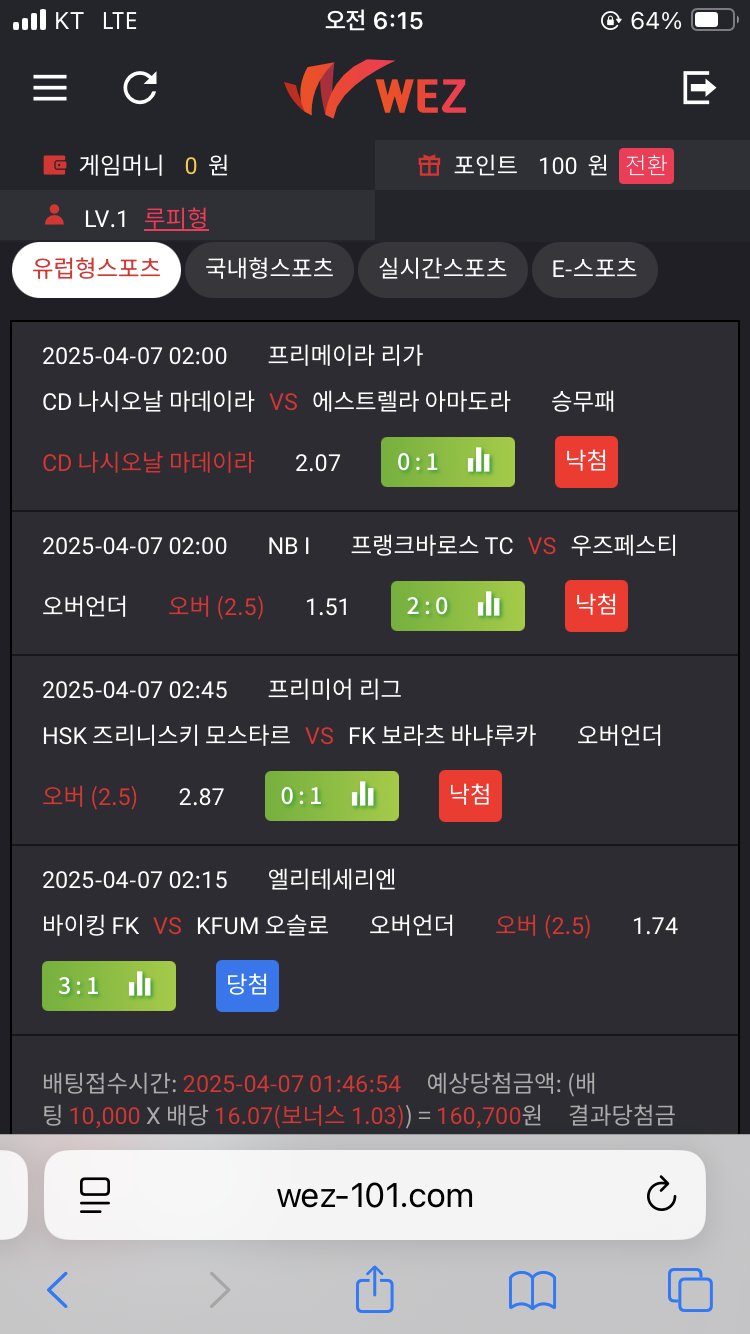Go back in Safari

[58, 1291]
